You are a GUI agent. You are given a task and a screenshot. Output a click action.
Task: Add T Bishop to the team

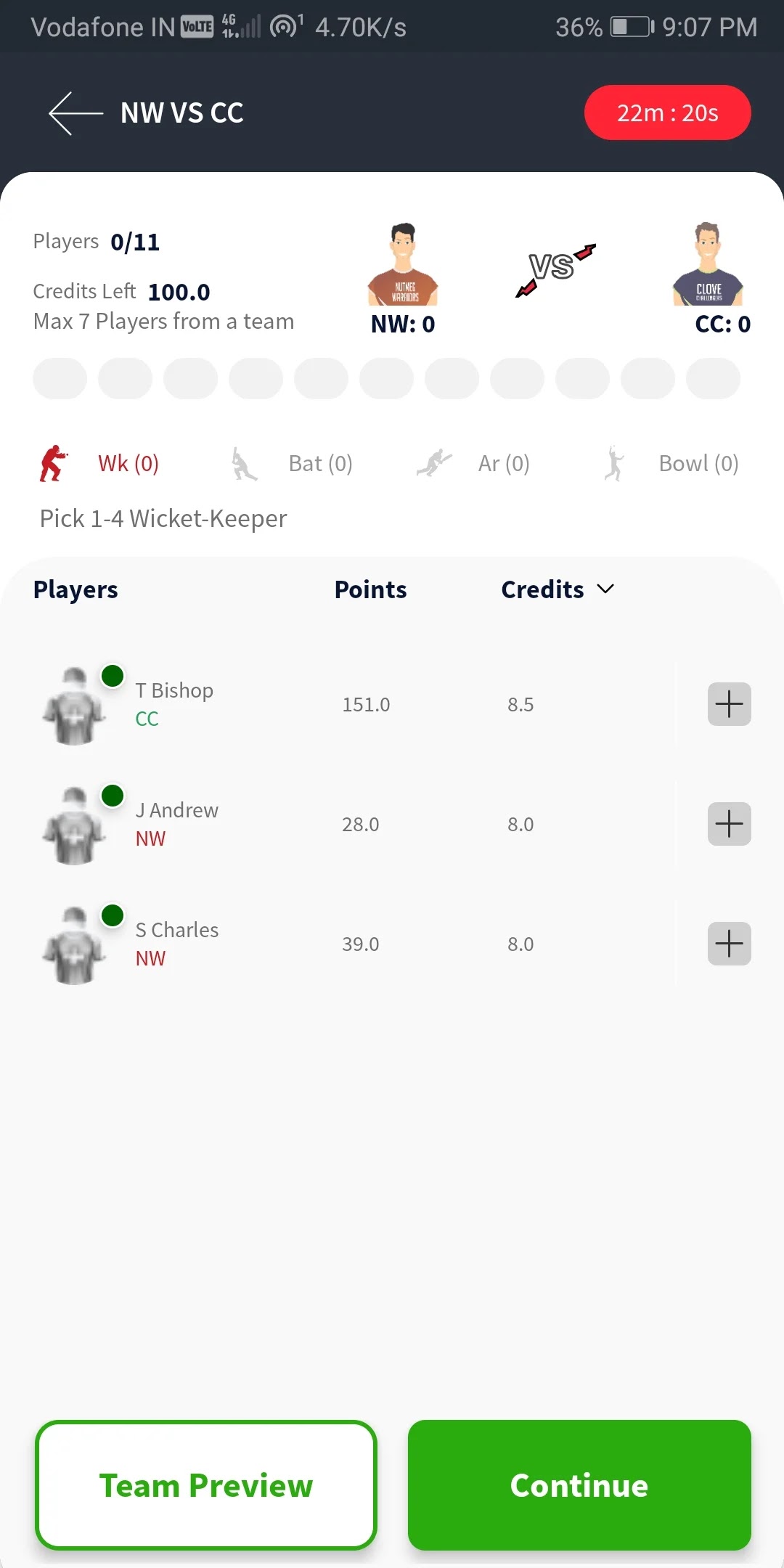pyautogui.click(x=729, y=704)
